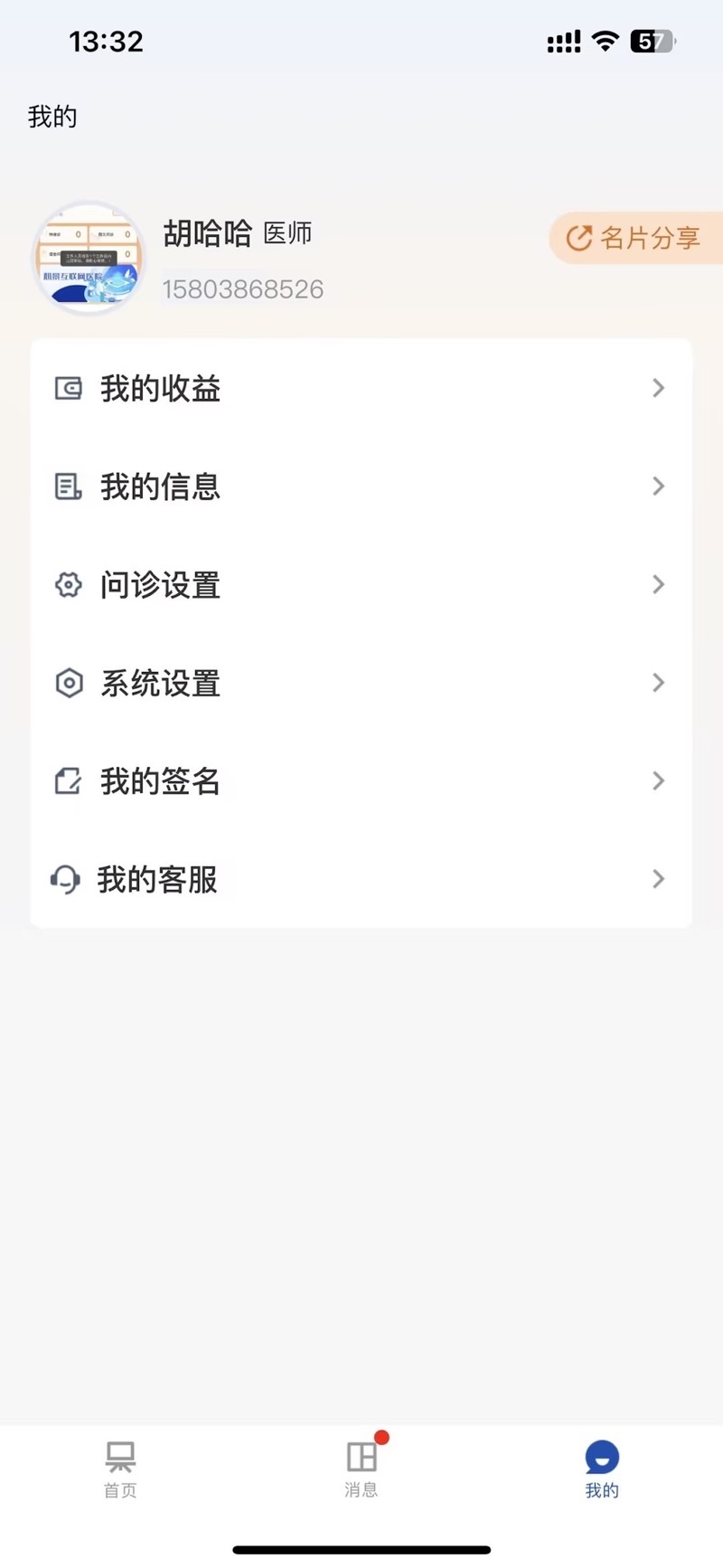Image resolution: width=723 pixels, height=1568 pixels.
Task: Expand the 我的客服 row chevron
Action: click(658, 878)
